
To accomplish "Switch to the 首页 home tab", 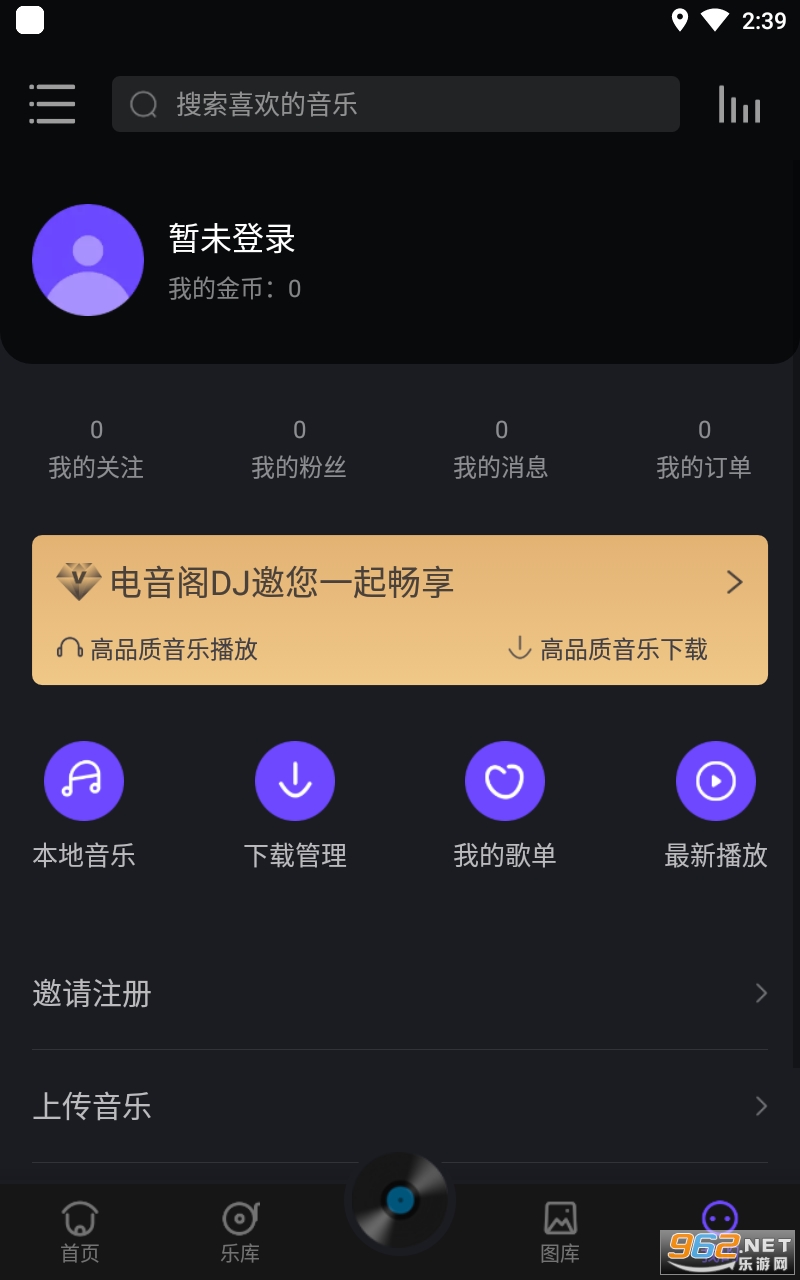I will [80, 1232].
